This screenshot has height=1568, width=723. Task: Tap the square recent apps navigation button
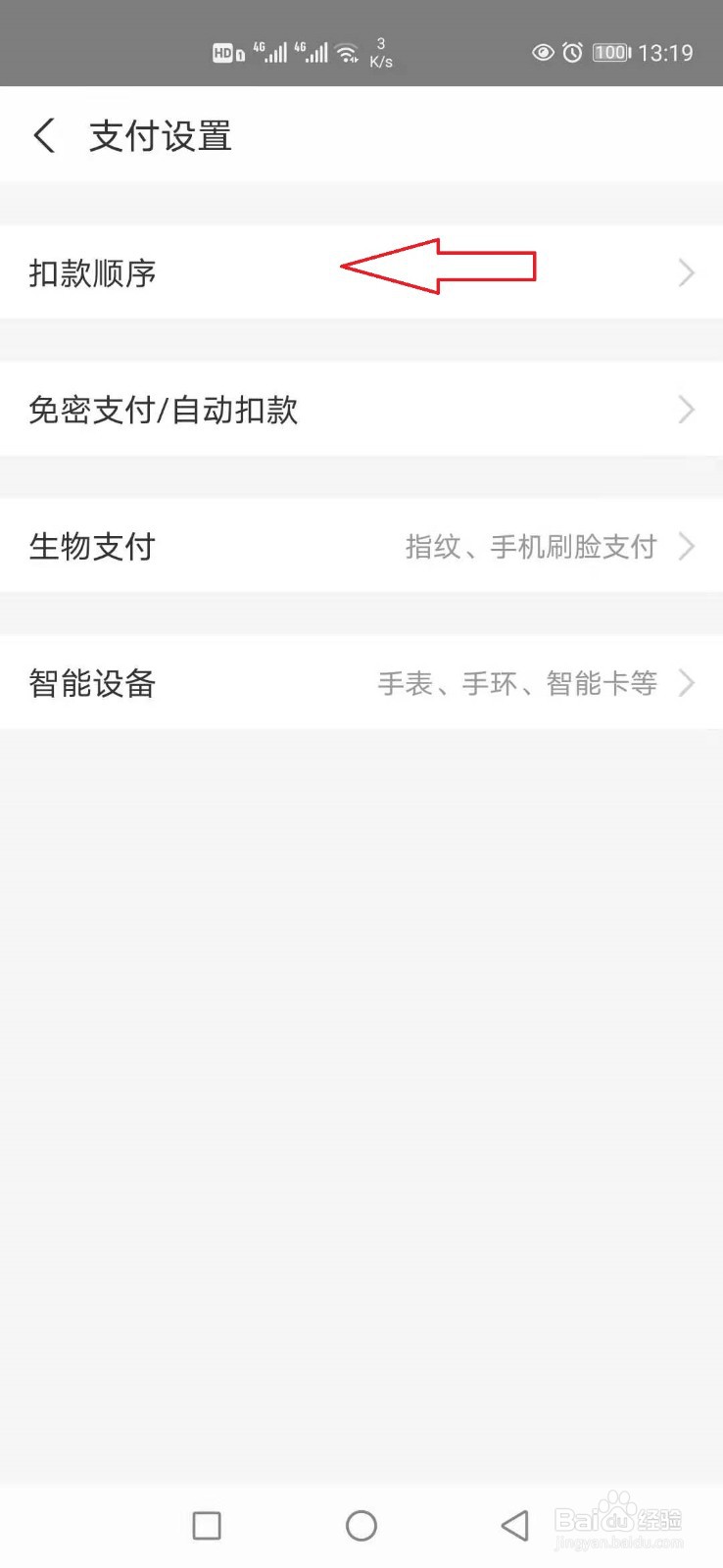click(x=206, y=1525)
